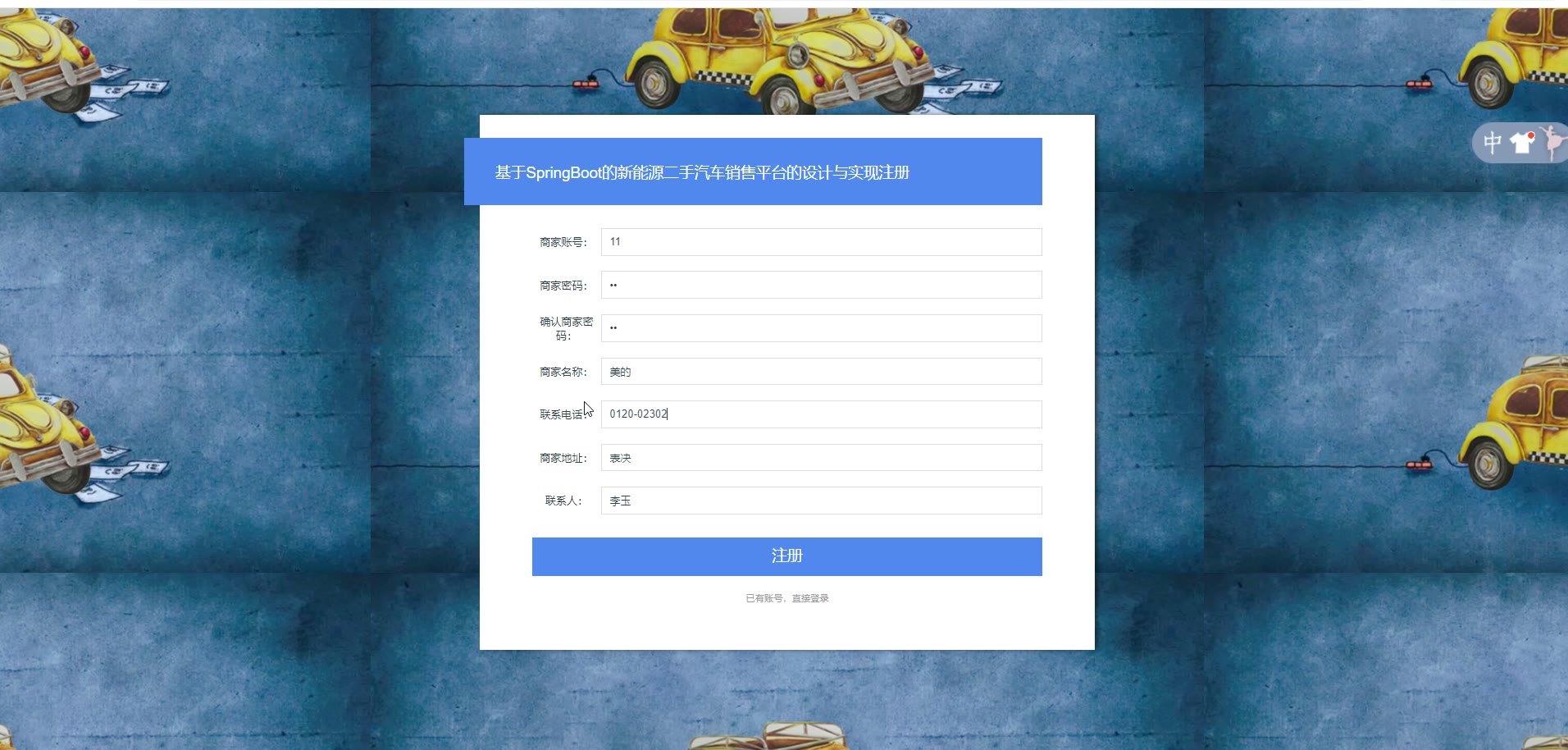Tap the 联系电话 phone number field

coord(820,414)
